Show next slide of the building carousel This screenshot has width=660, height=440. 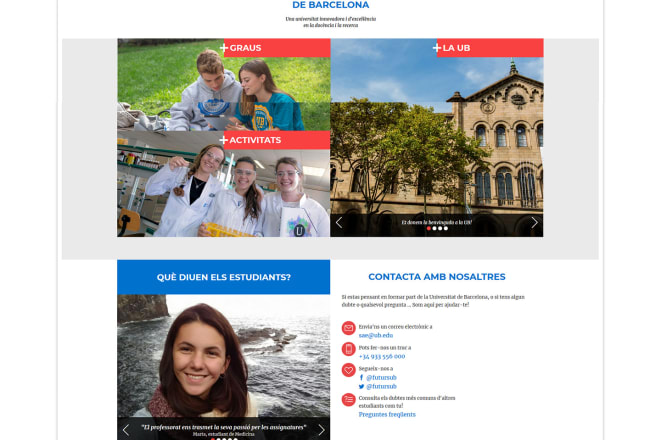pos(534,222)
